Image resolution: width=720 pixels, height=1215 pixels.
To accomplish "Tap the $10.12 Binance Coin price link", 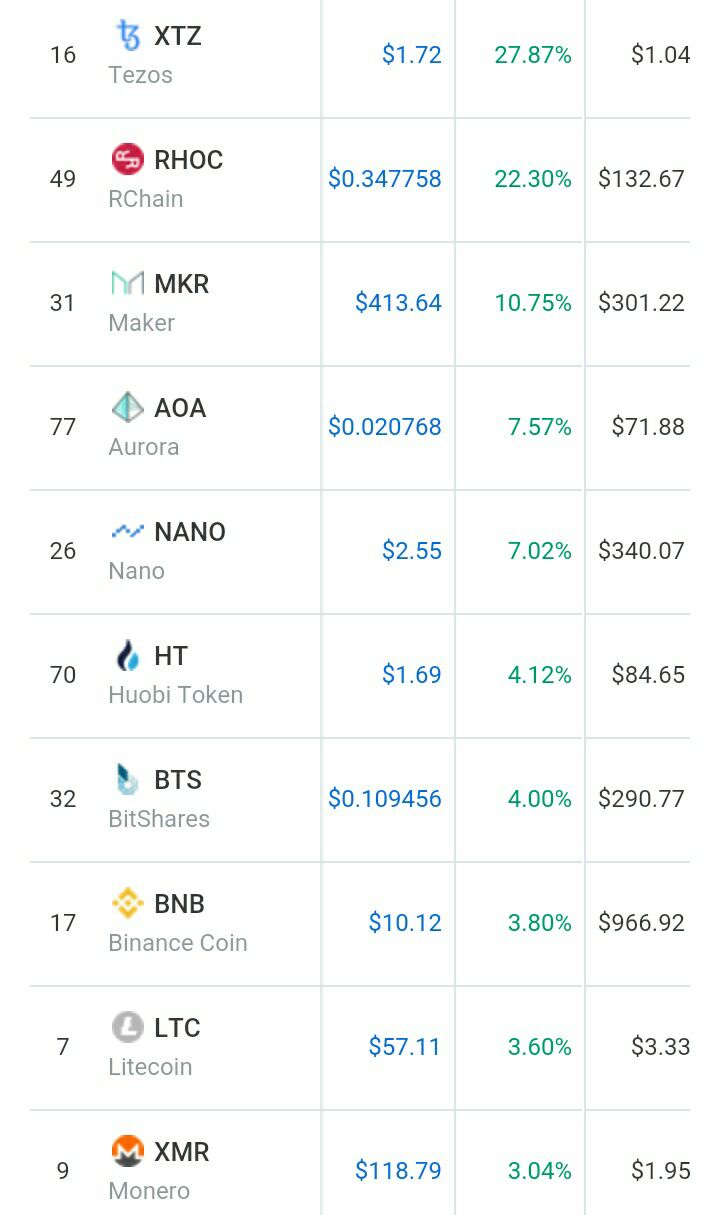I will click(405, 923).
